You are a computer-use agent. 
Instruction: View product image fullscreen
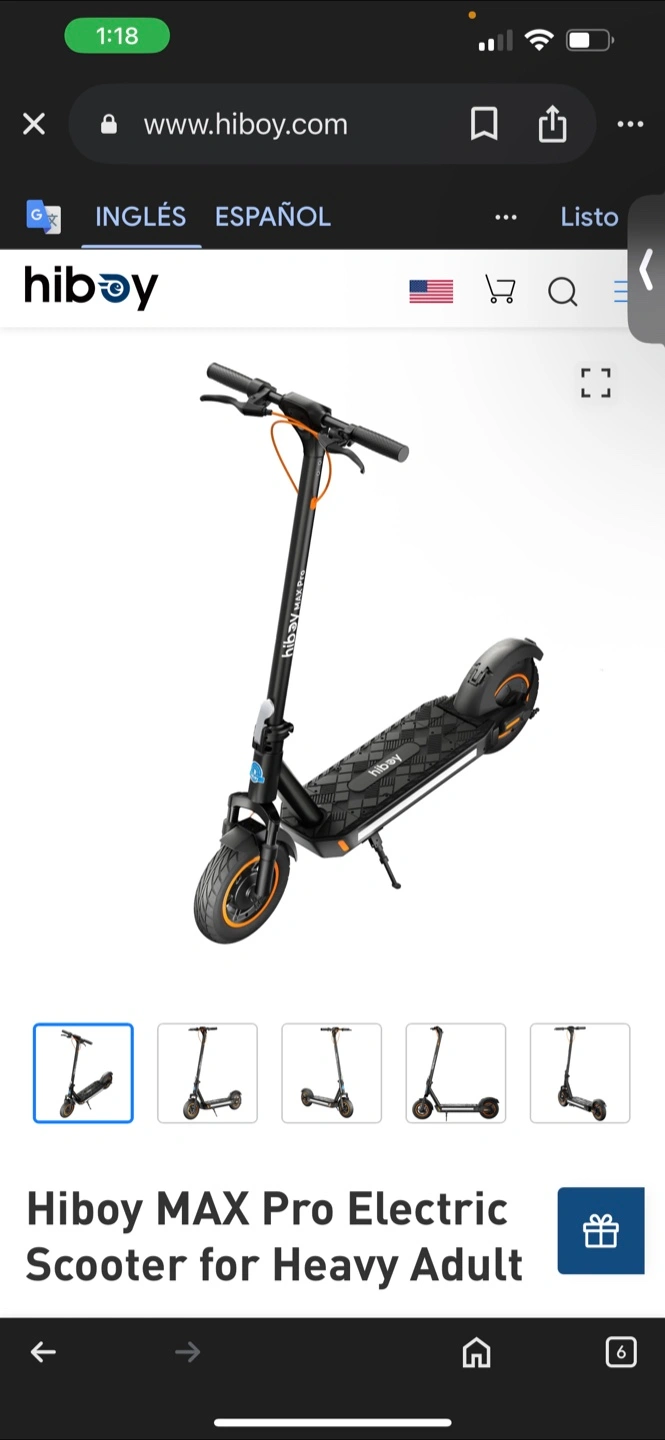(x=596, y=382)
